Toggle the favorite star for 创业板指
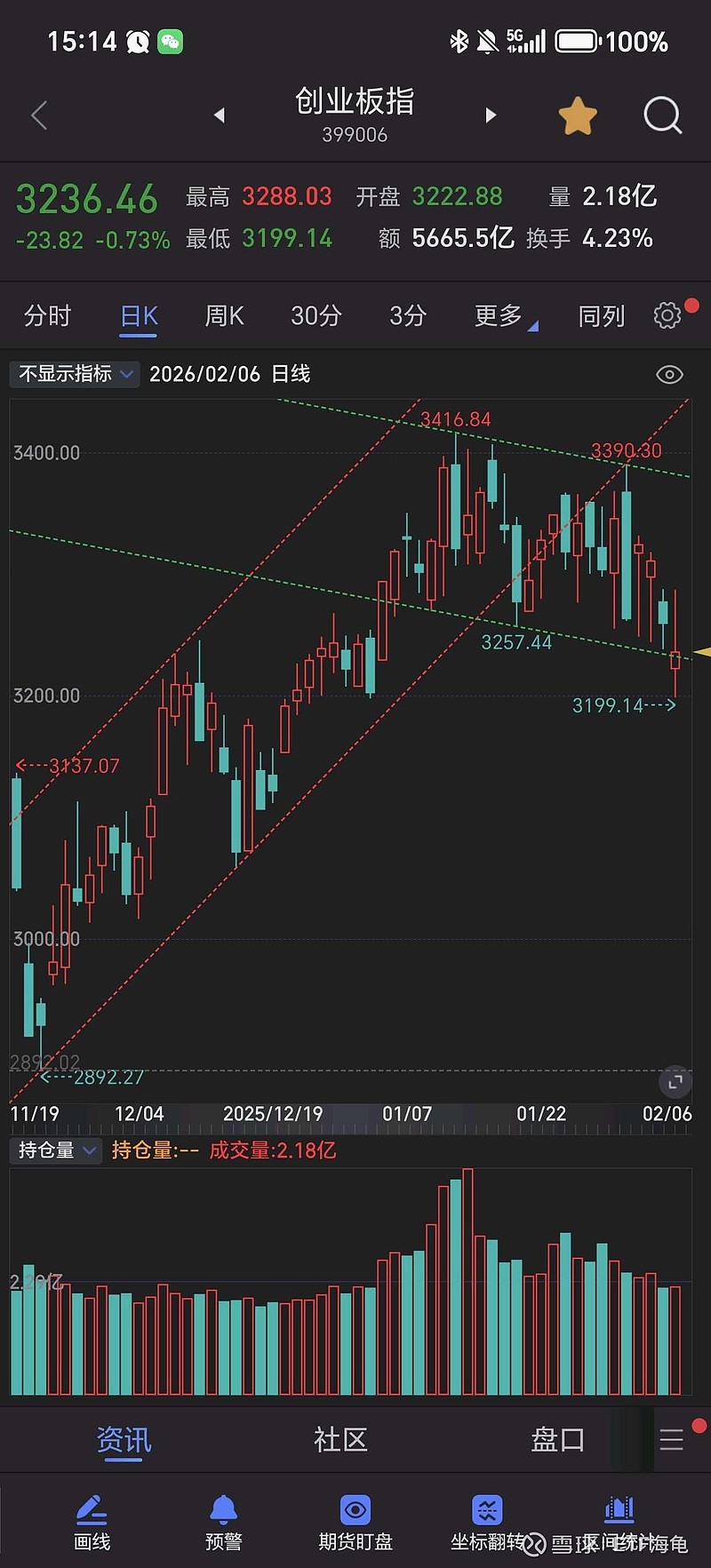This screenshot has height=1568, width=711. point(578,115)
